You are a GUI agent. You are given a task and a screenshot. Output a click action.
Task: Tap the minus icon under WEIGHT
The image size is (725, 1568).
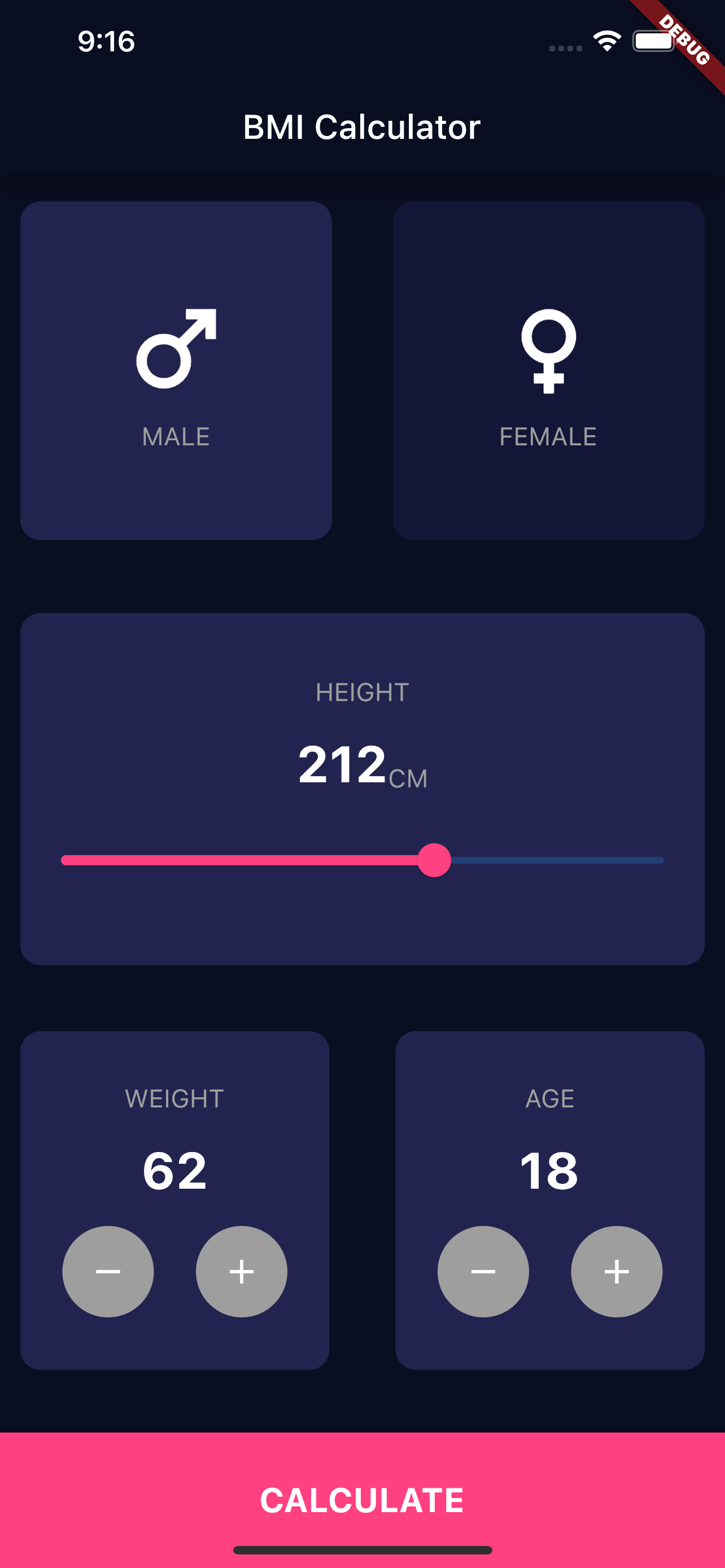coord(108,1271)
